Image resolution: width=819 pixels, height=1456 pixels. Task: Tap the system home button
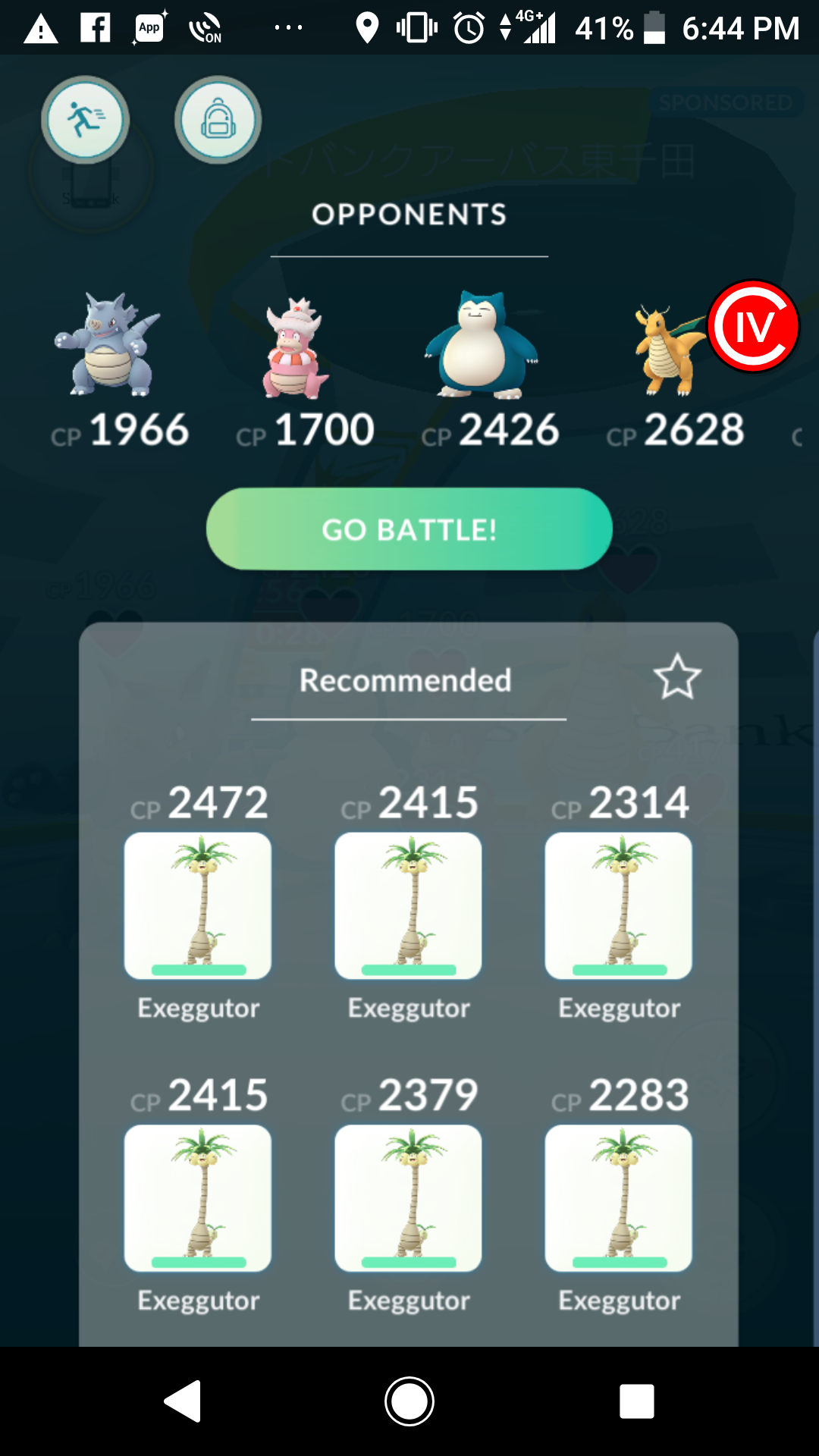(409, 1401)
